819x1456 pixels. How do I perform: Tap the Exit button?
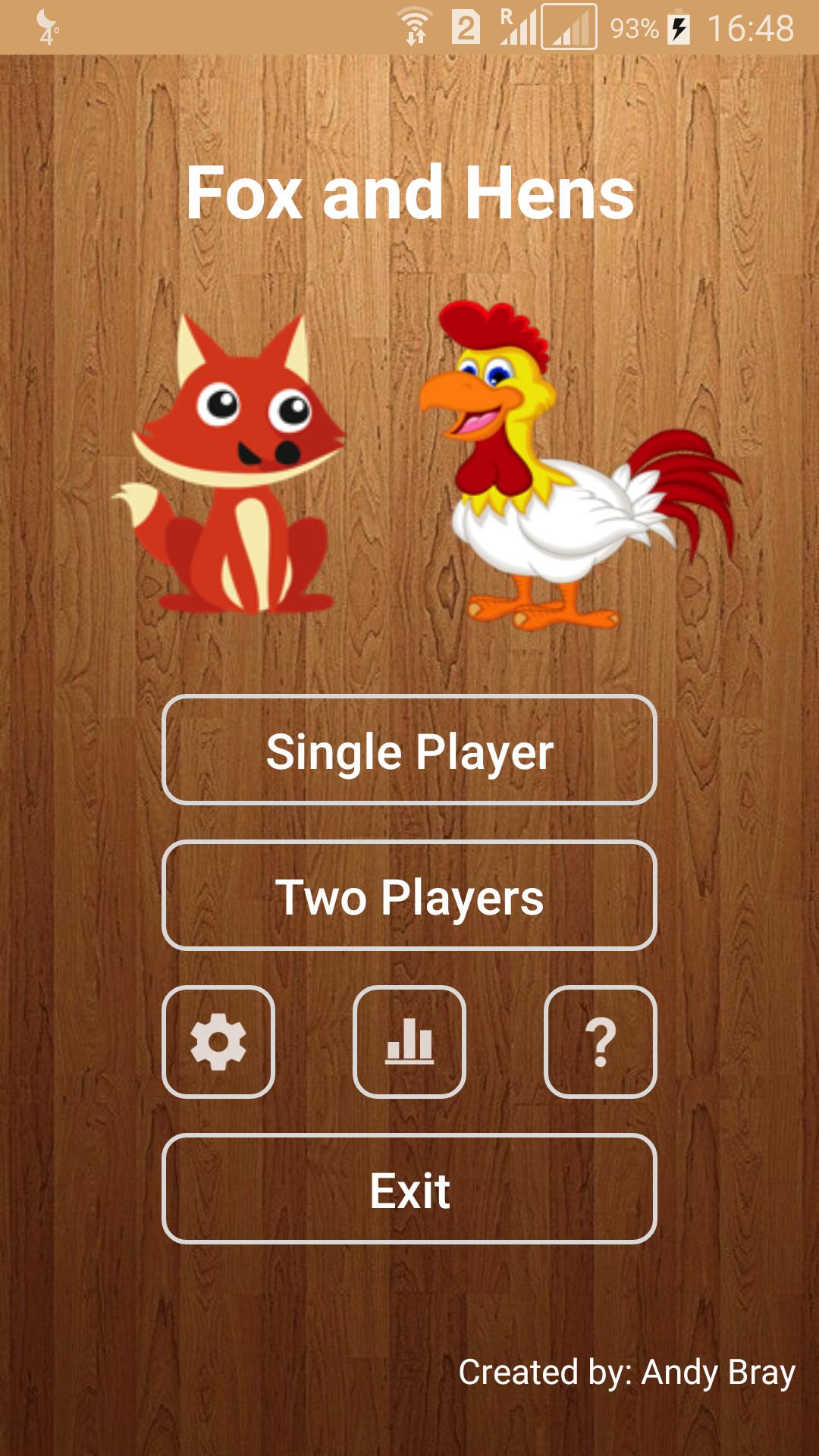[409, 1188]
